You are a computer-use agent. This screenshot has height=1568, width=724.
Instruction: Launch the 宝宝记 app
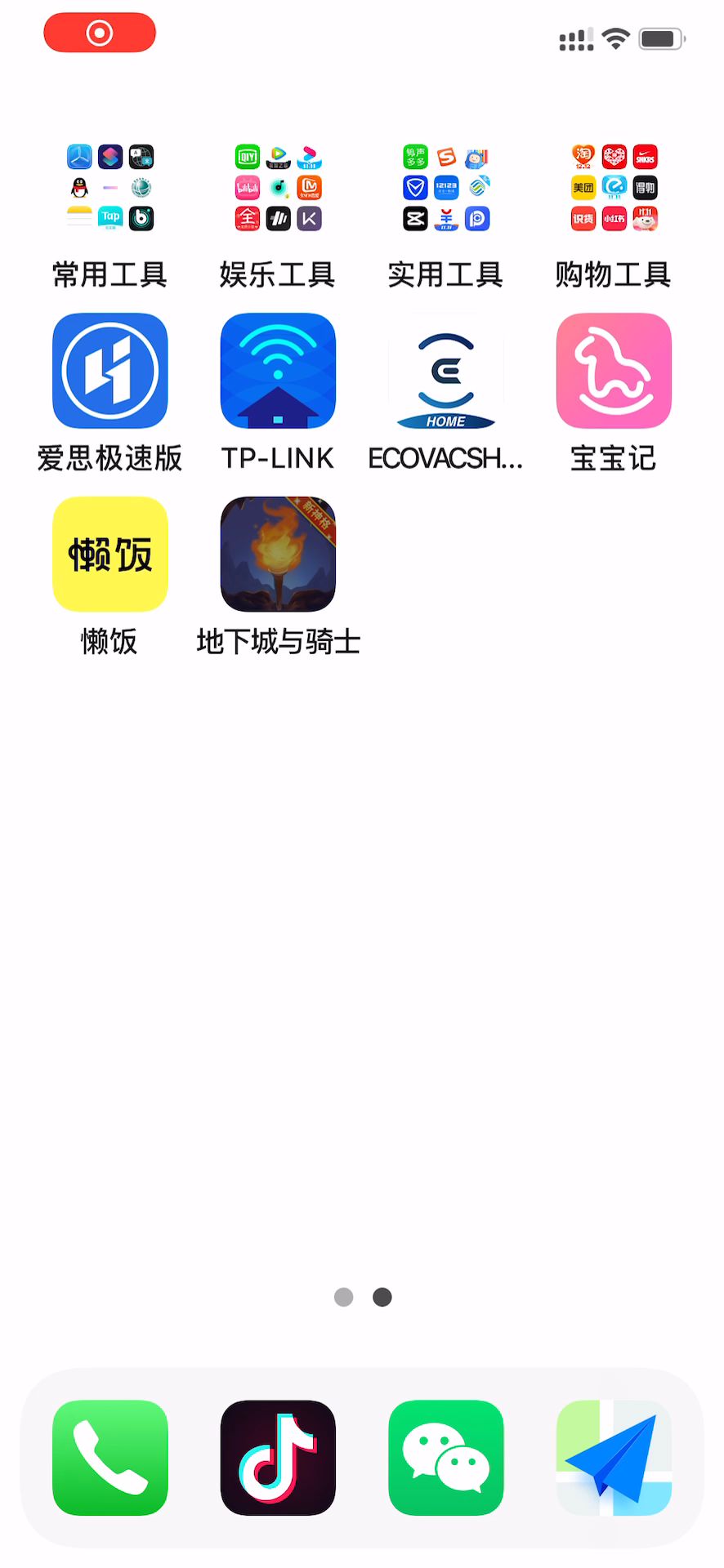pyautogui.click(x=614, y=371)
